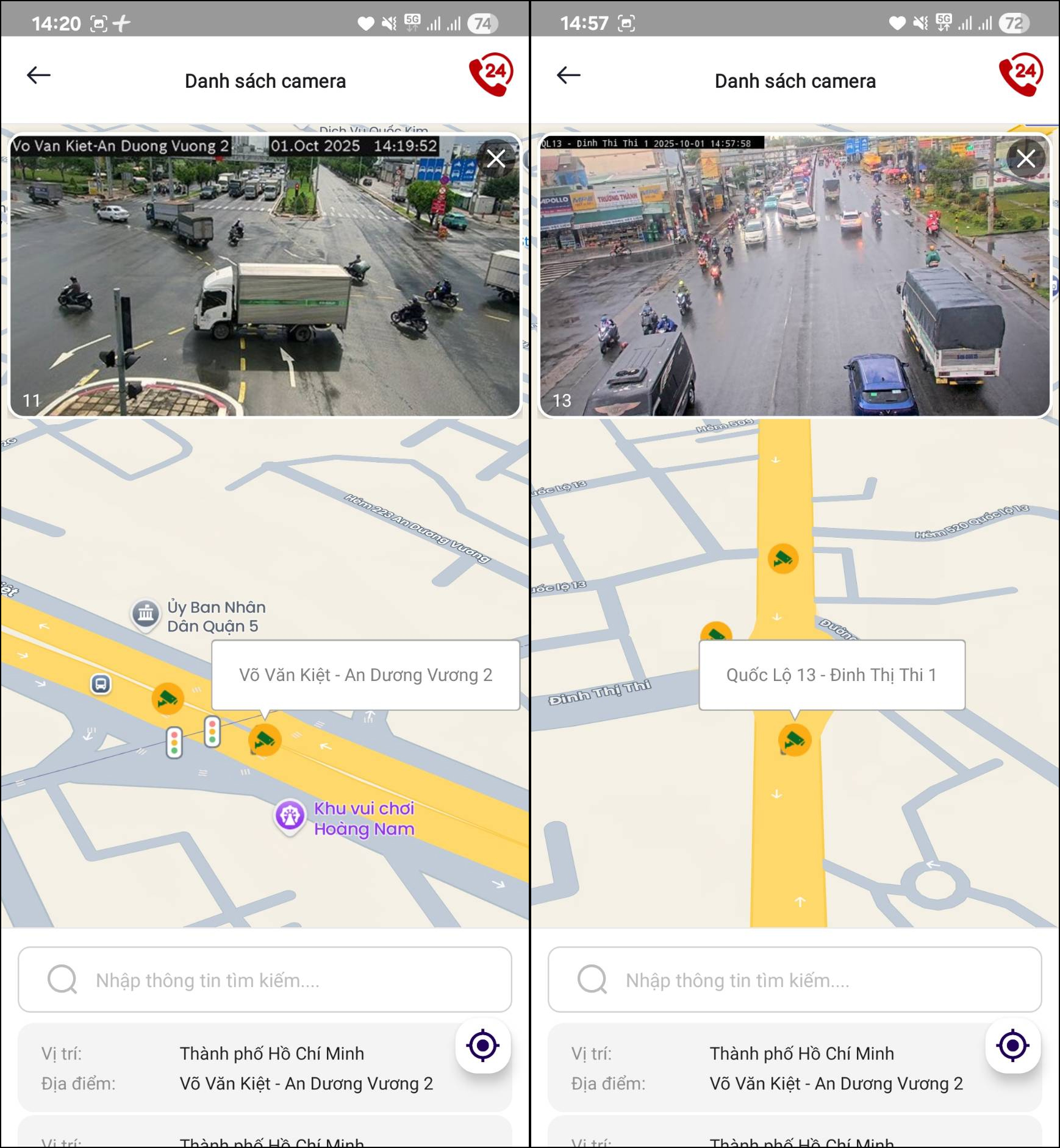This screenshot has width=1060, height=1148.
Task: Tap the bus stop marker on the Võ Văn Kiệt map
Action: point(101,684)
